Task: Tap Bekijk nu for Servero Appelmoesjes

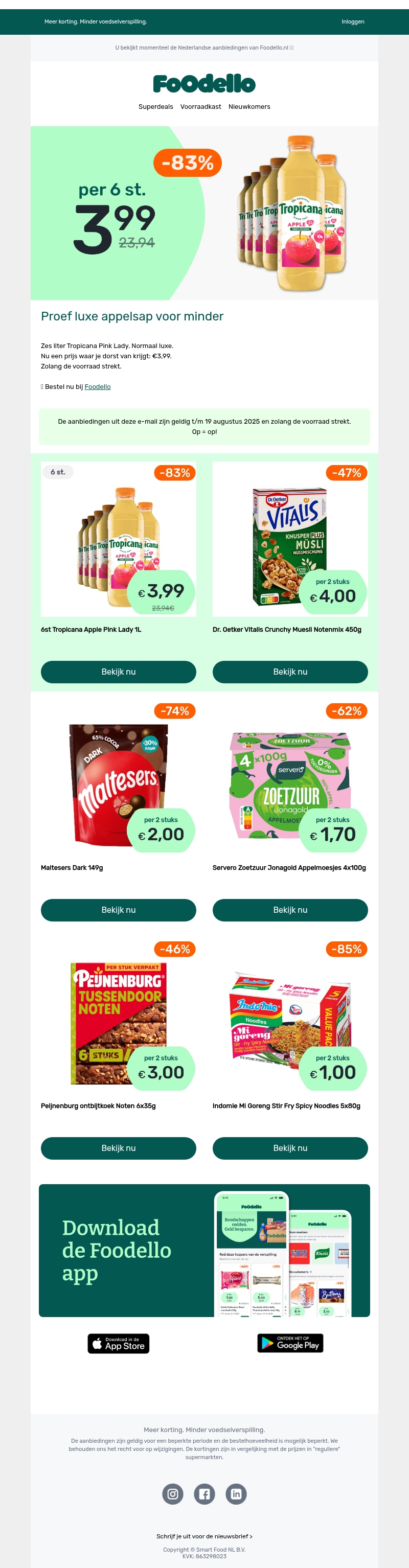Action: point(290,910)
